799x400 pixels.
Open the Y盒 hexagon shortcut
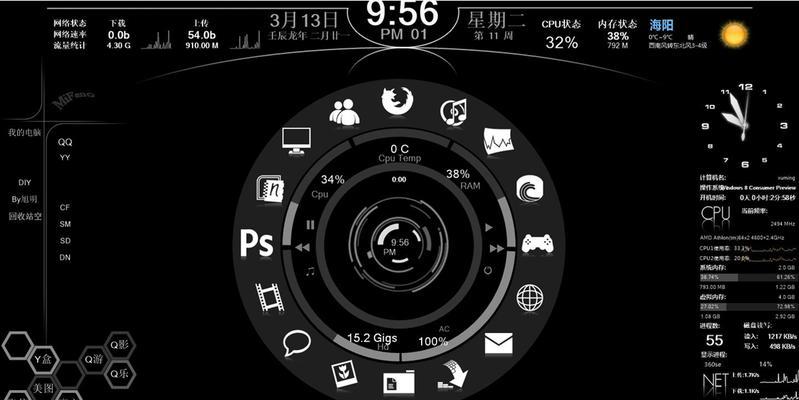click(x=43, y=358)
